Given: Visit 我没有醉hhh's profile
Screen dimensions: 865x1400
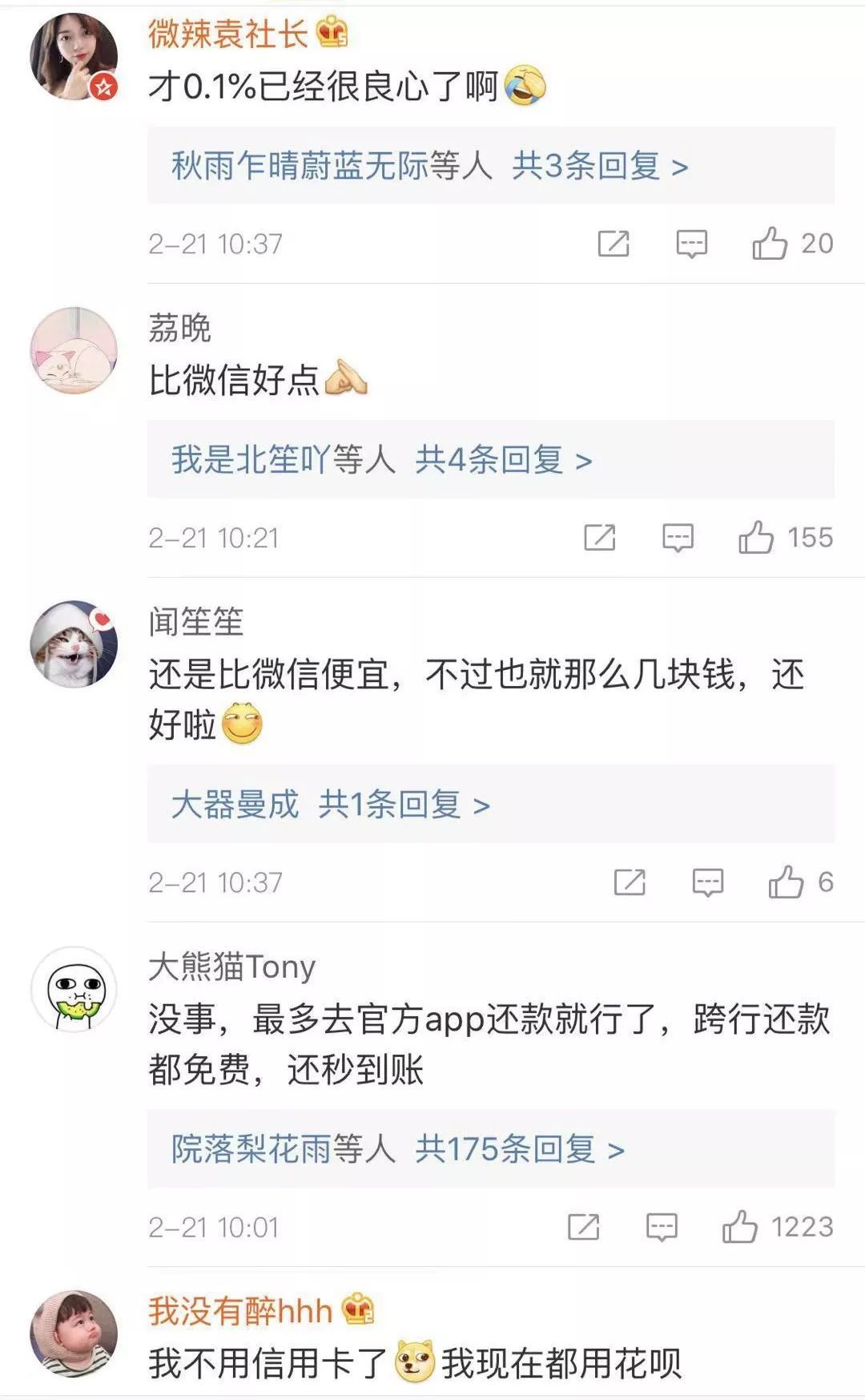Looking at the screenshot, I should point(240,1311).
